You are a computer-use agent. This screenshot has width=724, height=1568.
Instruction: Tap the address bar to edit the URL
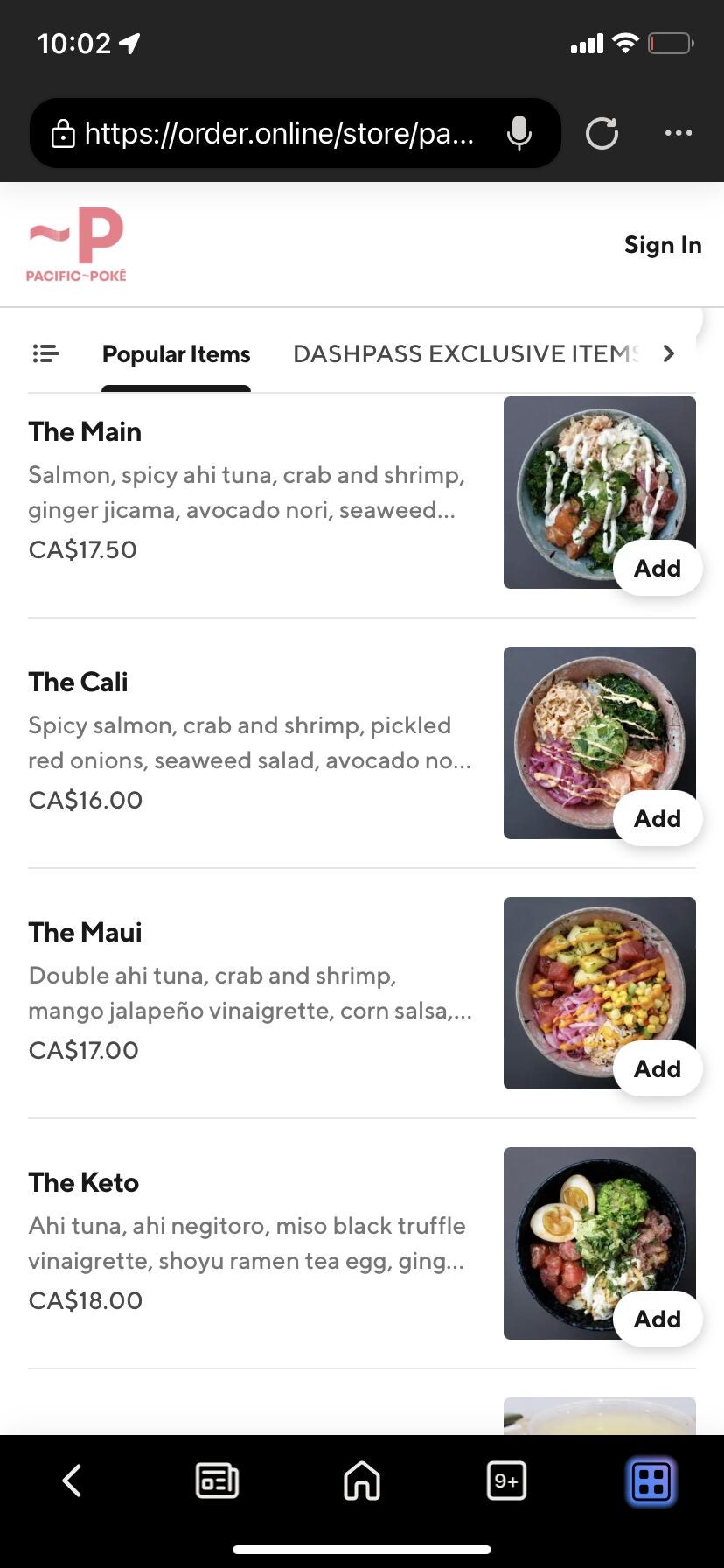[280, 133]
